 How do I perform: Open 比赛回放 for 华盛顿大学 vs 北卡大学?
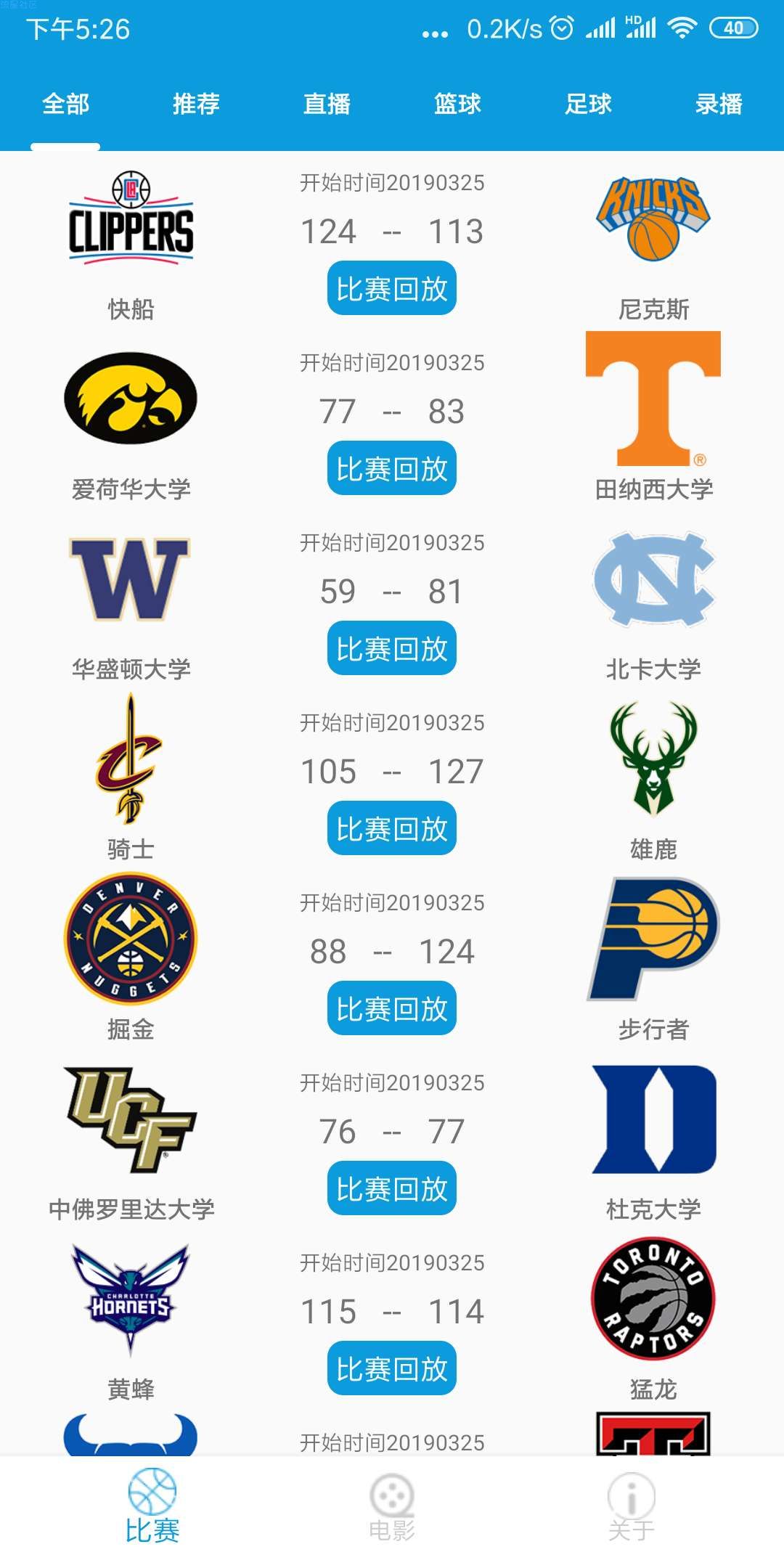(x=392, y=649)
